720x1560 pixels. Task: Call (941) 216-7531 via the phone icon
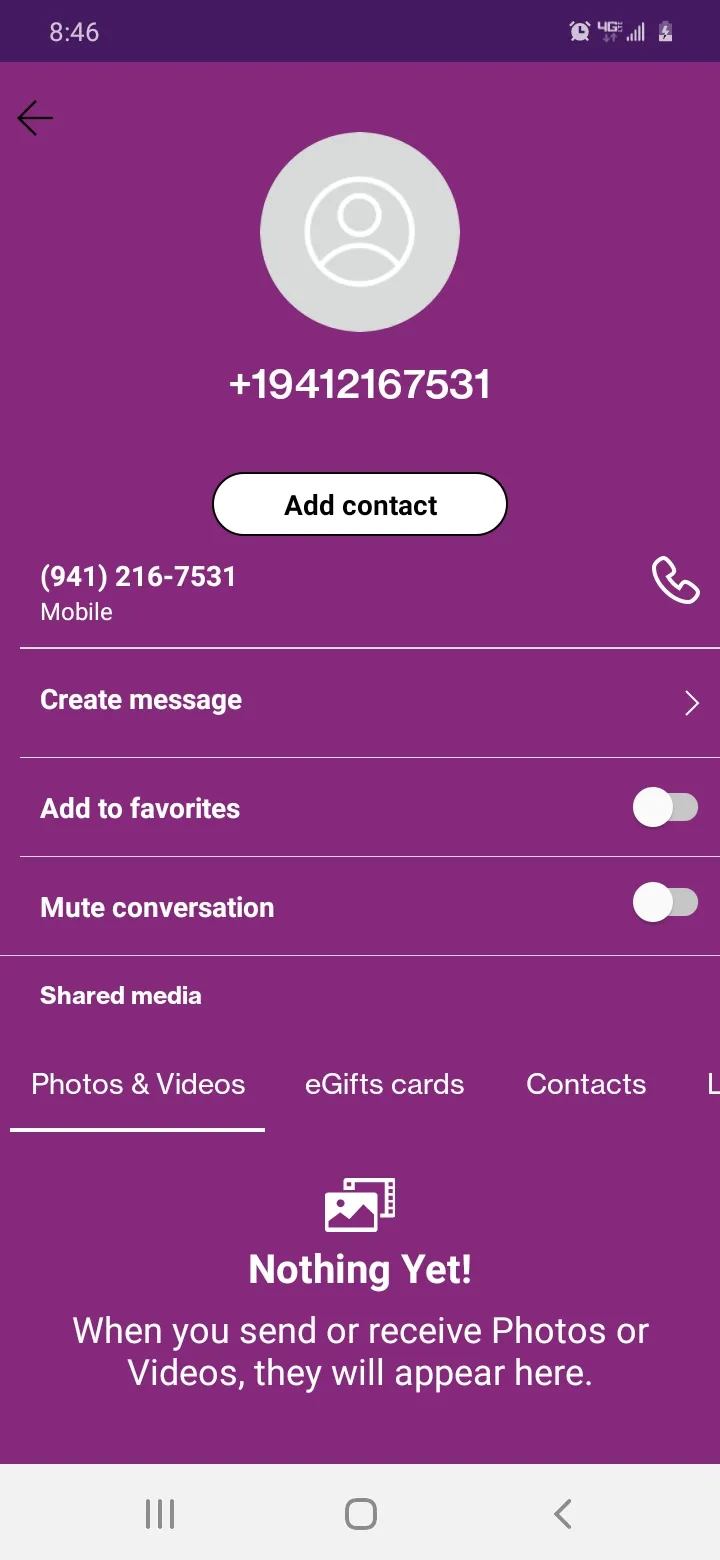pyautogui.click(x=675, y=580)
